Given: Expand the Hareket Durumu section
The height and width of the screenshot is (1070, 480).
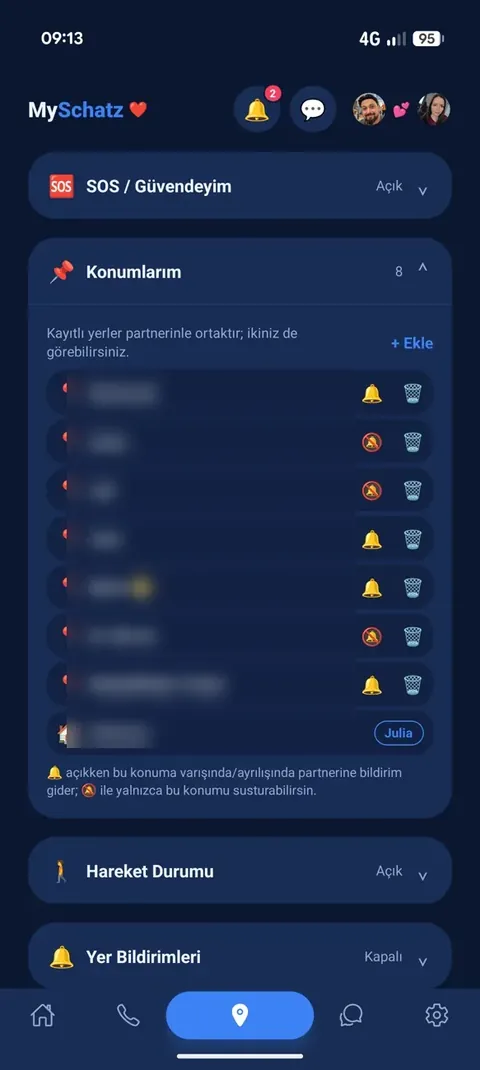Looking at the screenshot, I should [x=240, y=871].
